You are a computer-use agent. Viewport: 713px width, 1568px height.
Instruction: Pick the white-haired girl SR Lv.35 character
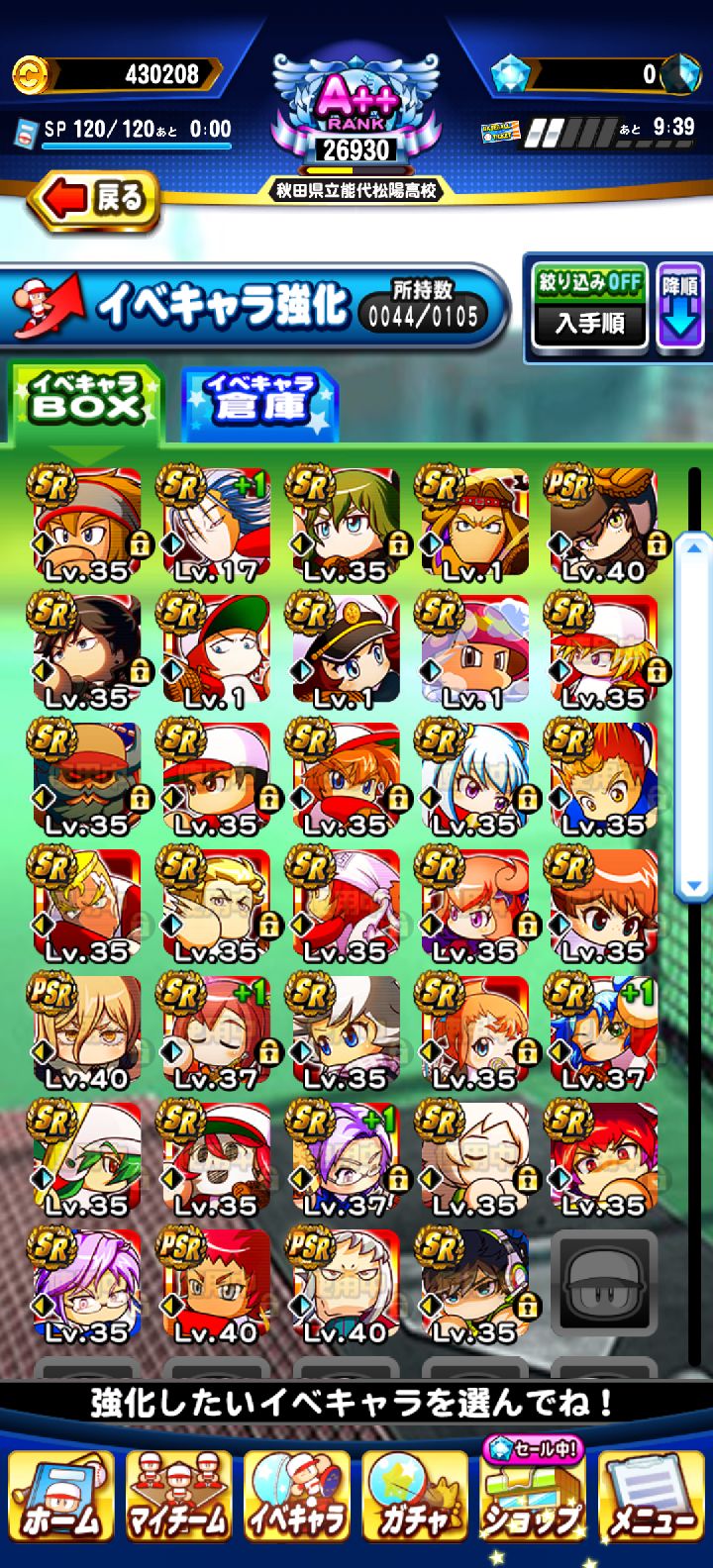coord(474,779)
